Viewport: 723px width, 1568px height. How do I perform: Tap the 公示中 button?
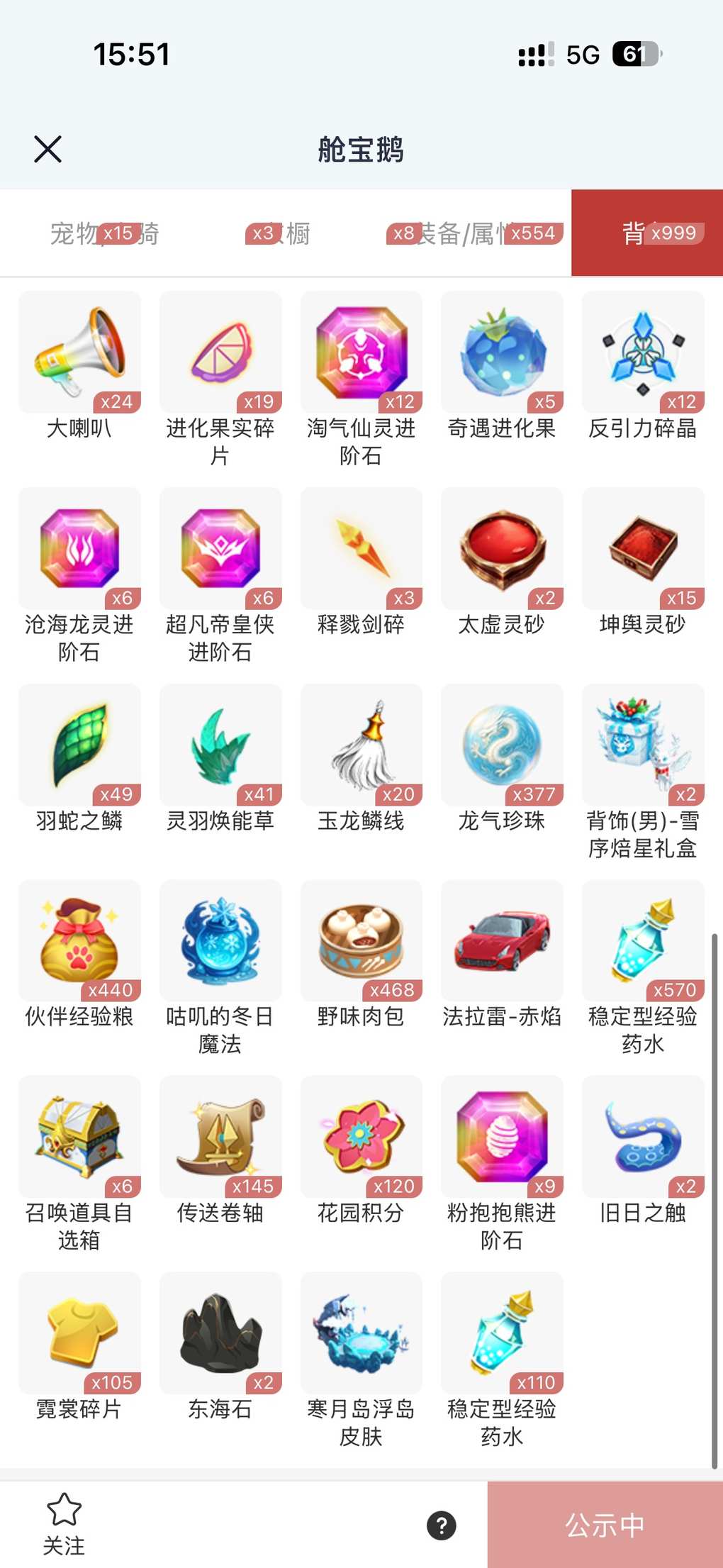point(605,1525)
